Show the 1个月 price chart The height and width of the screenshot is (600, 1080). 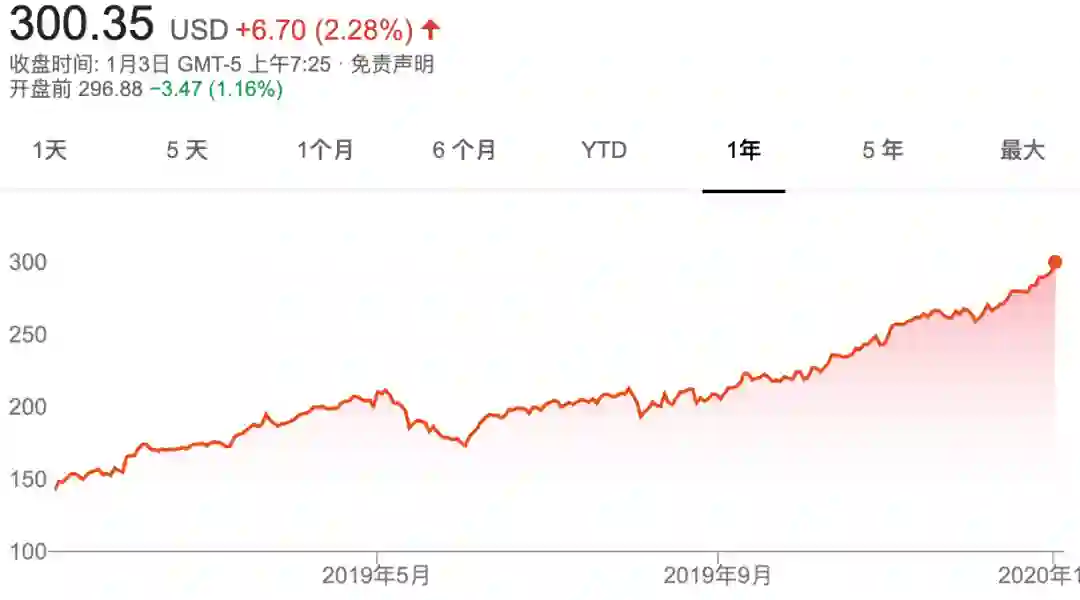325,151
